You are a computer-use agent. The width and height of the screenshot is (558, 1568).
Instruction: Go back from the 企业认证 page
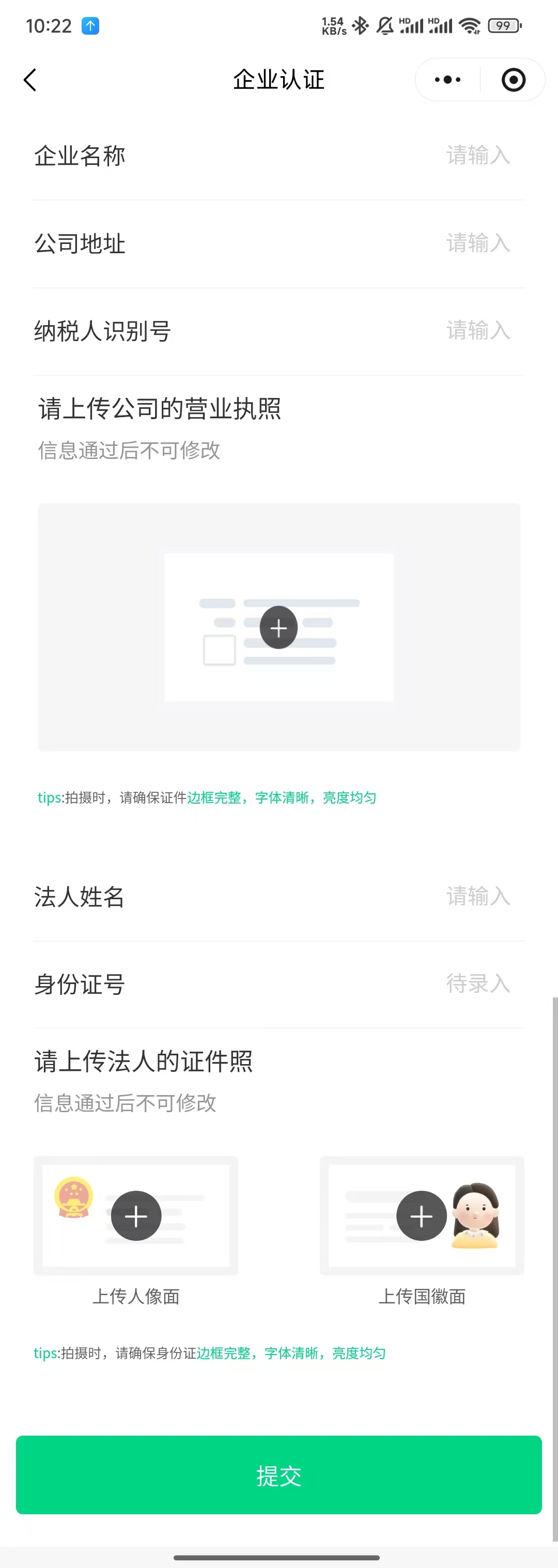click(30, 80)
